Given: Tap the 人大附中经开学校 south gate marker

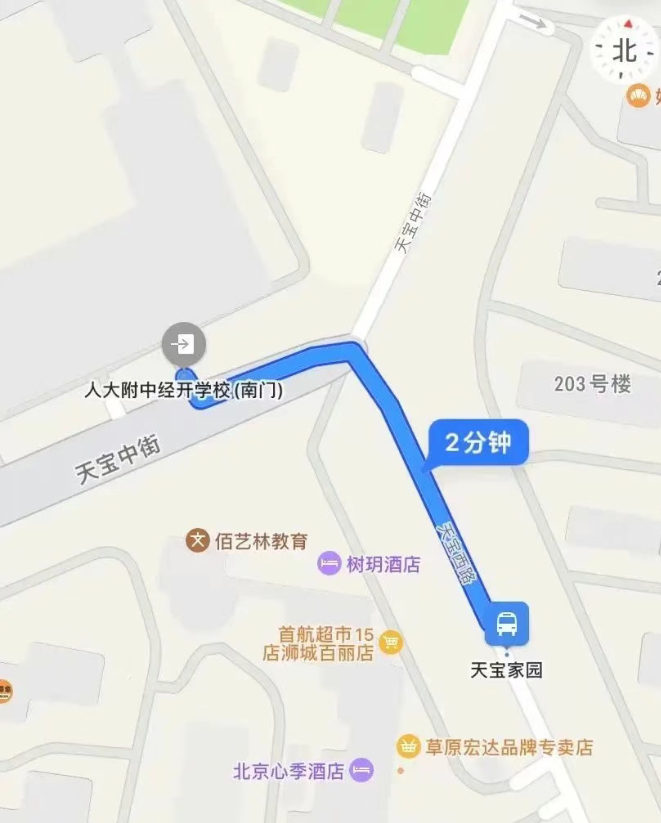Looking at the screenshot, I should pyautogui.click(x=183, y=346).
